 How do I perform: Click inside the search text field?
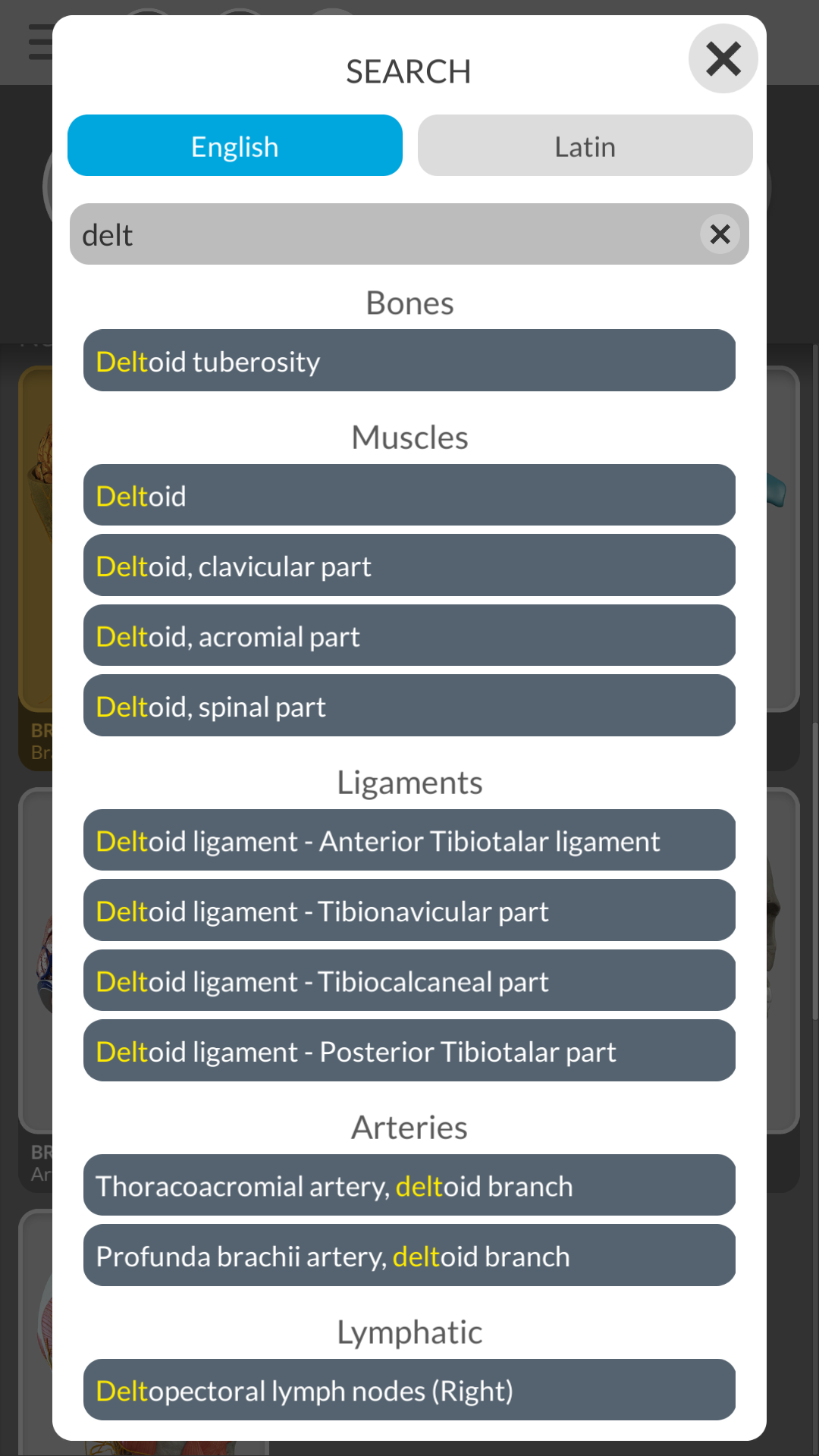point(341,234)
